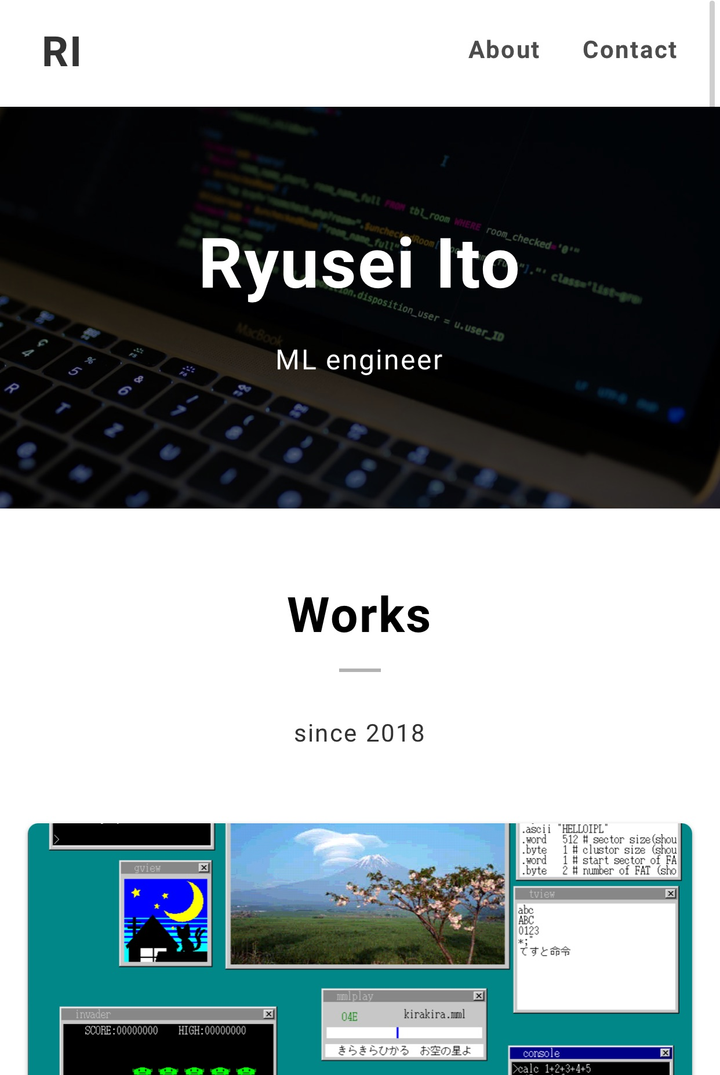Go to the Contact link
This screenshot has height=1075, width=720.
coord(629,50)
